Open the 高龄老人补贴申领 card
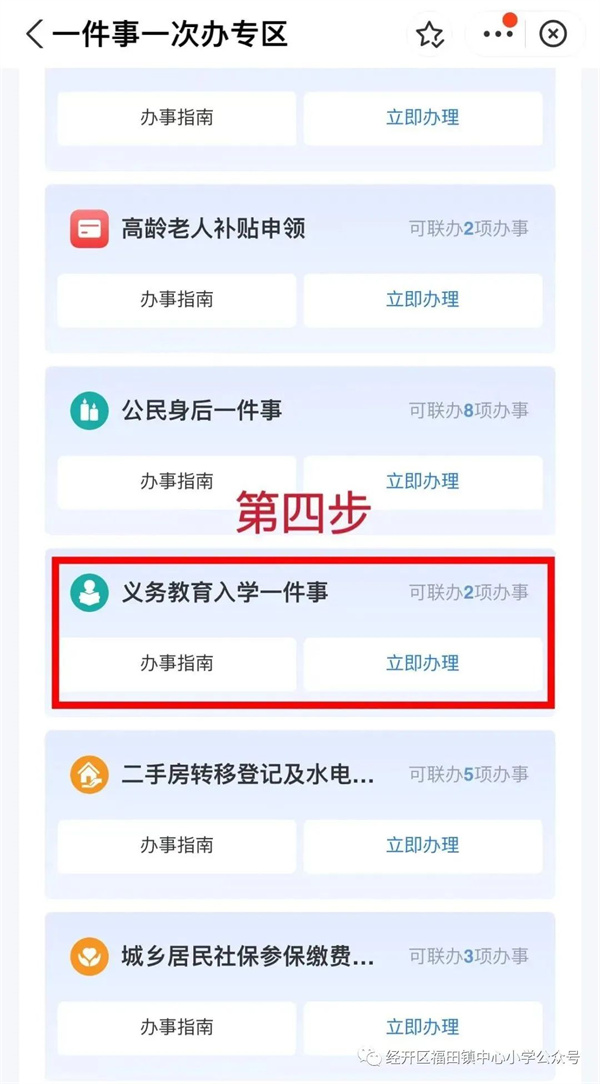 pyautogui.click(x=212, y=228)
